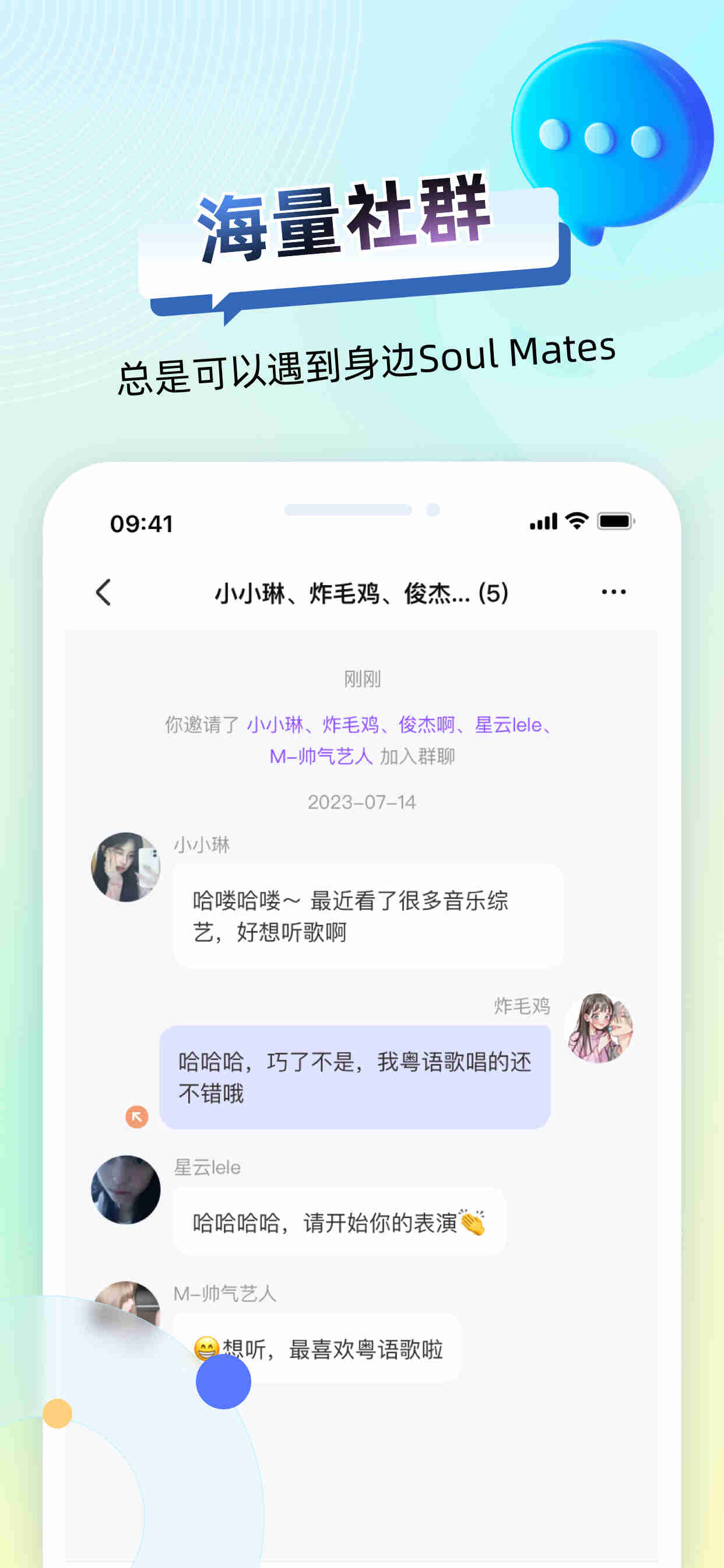Tap the battery status indicator
724x1568 pixels.
tap(616, 520)
